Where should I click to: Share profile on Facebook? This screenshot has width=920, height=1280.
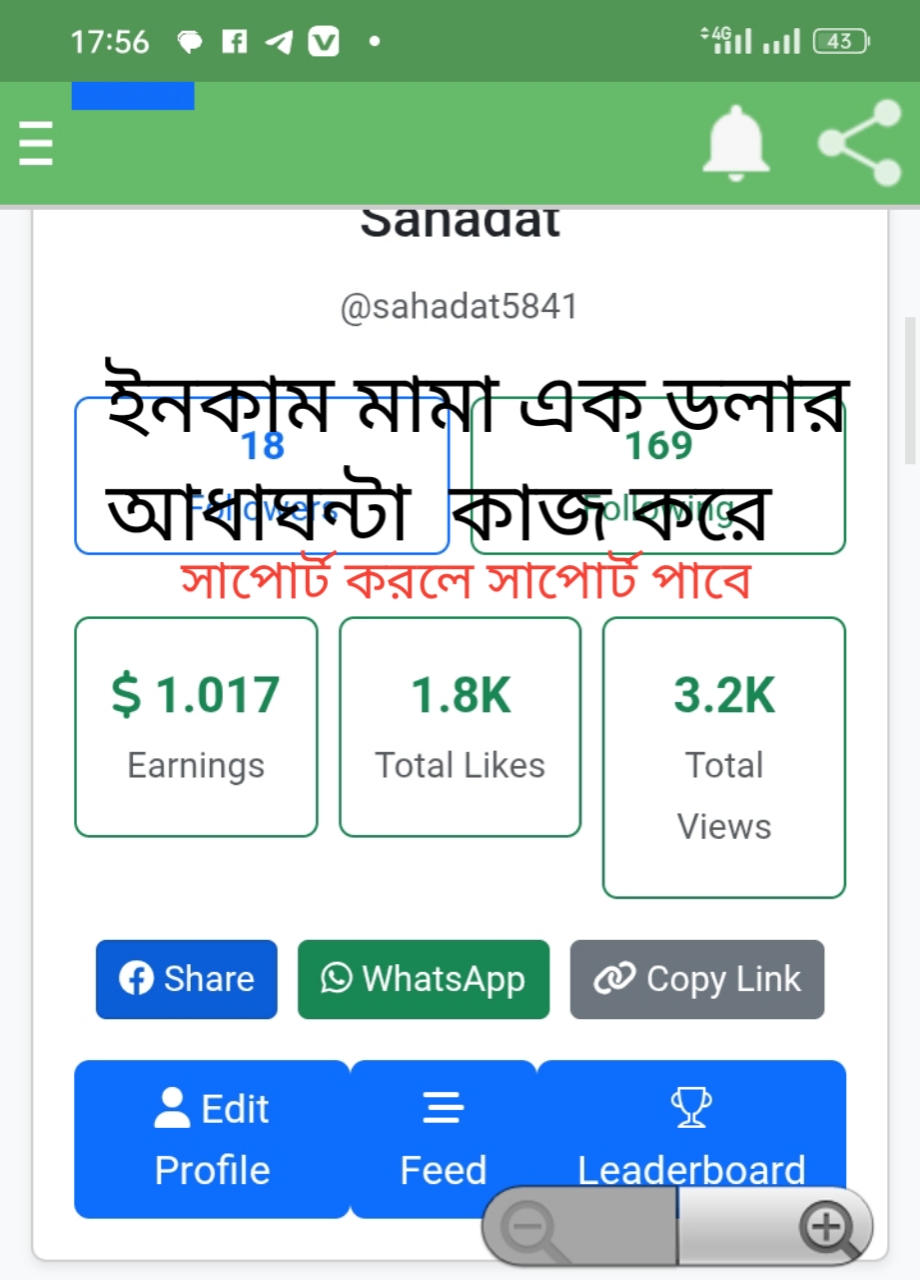point(186,979)
